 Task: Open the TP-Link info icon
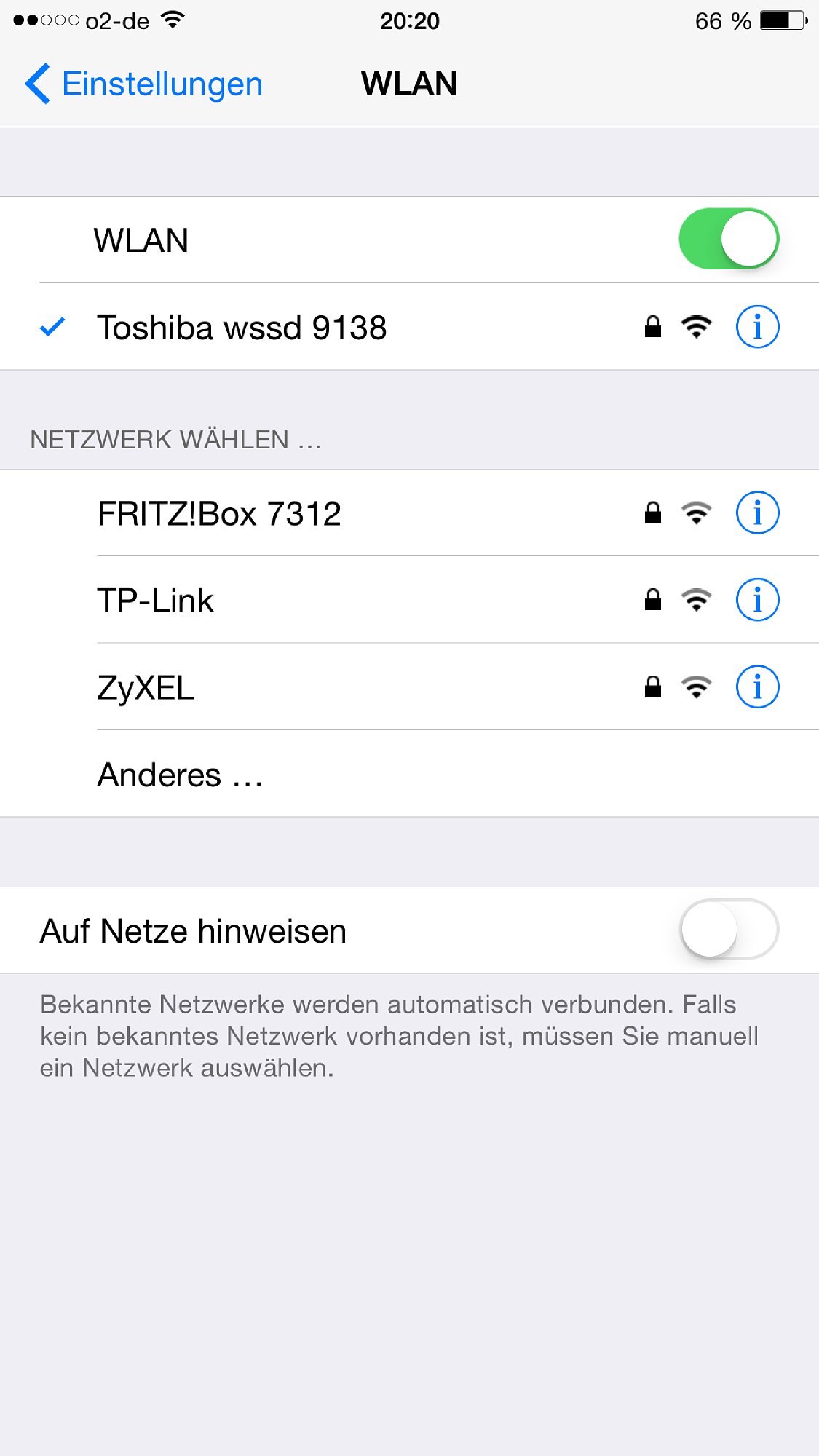point(757,600)
